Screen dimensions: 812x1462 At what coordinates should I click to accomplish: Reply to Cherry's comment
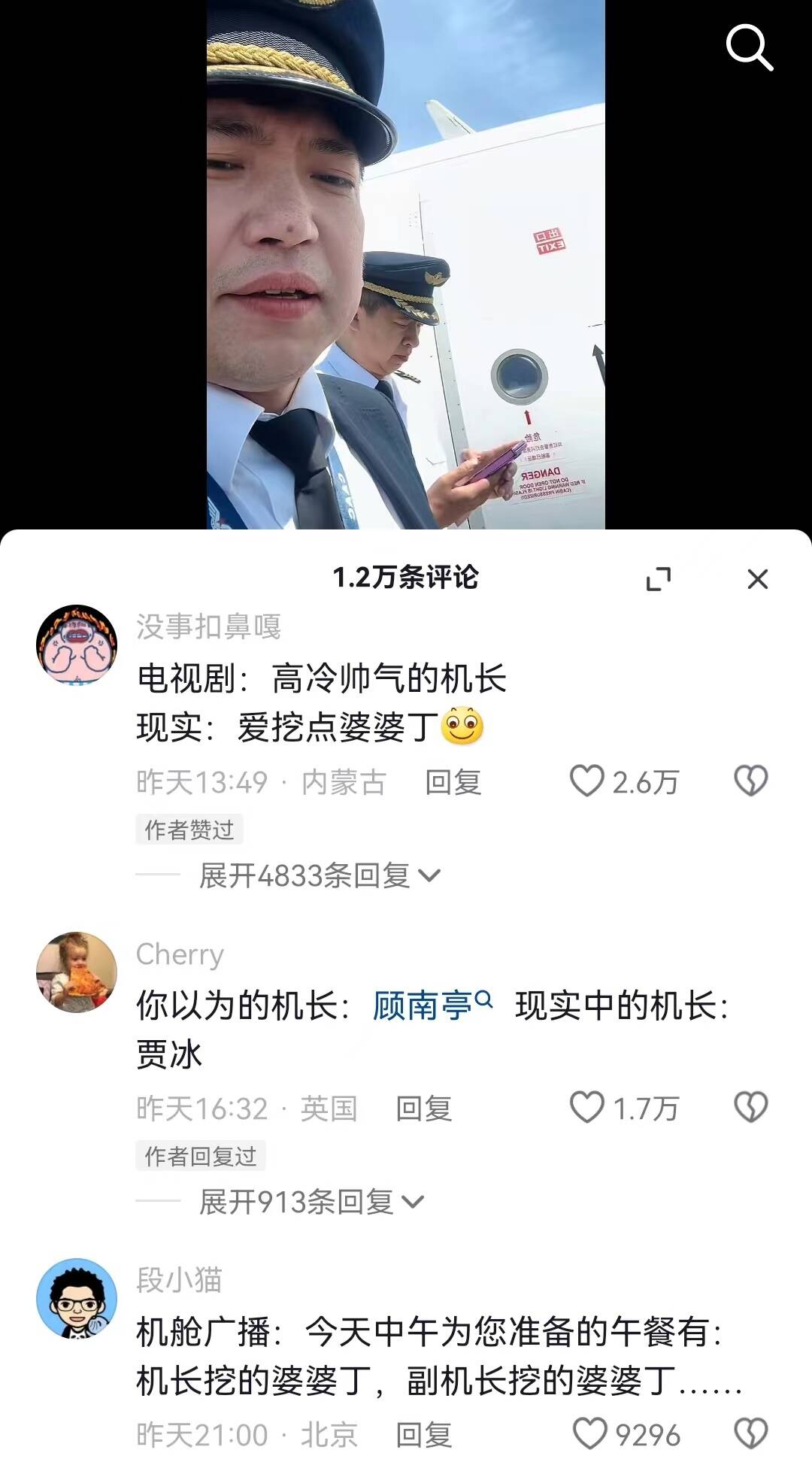click(423, 1109)
